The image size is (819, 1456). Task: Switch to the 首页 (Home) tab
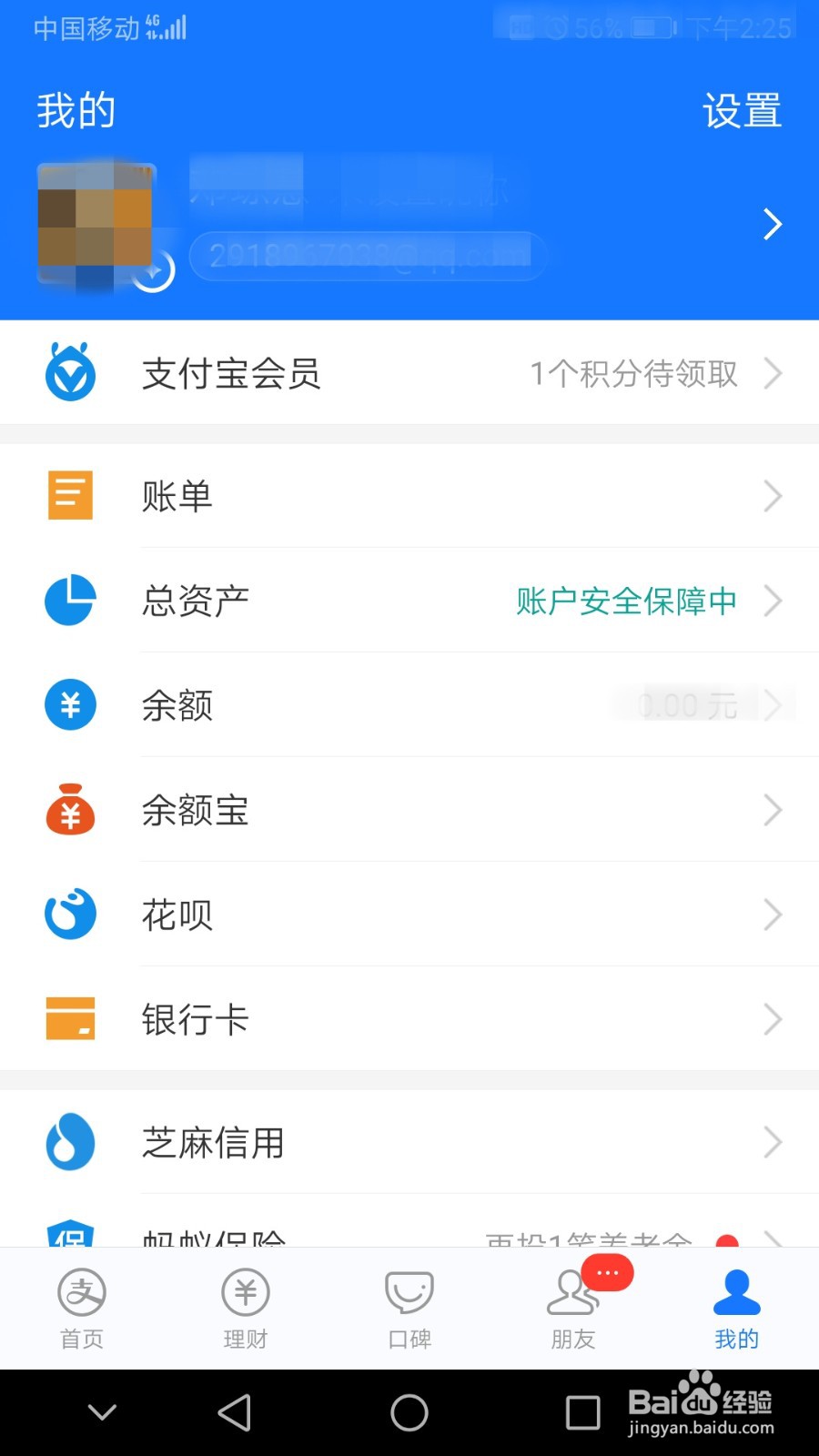pos(81,1308)
